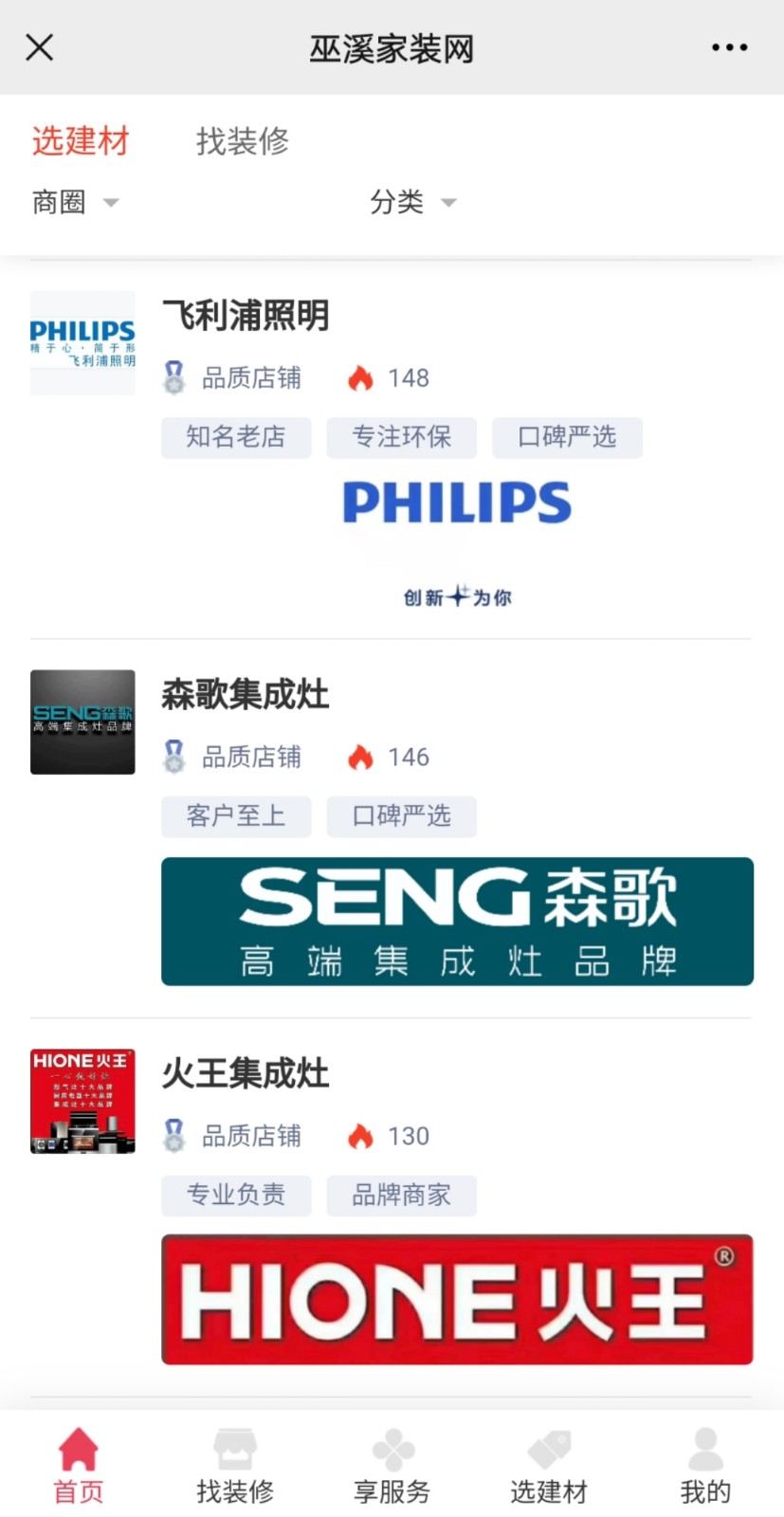The height and width of the screenshot is (1517, 784).
Task: Open the three-dot more options menu
Action: point(729,47)
